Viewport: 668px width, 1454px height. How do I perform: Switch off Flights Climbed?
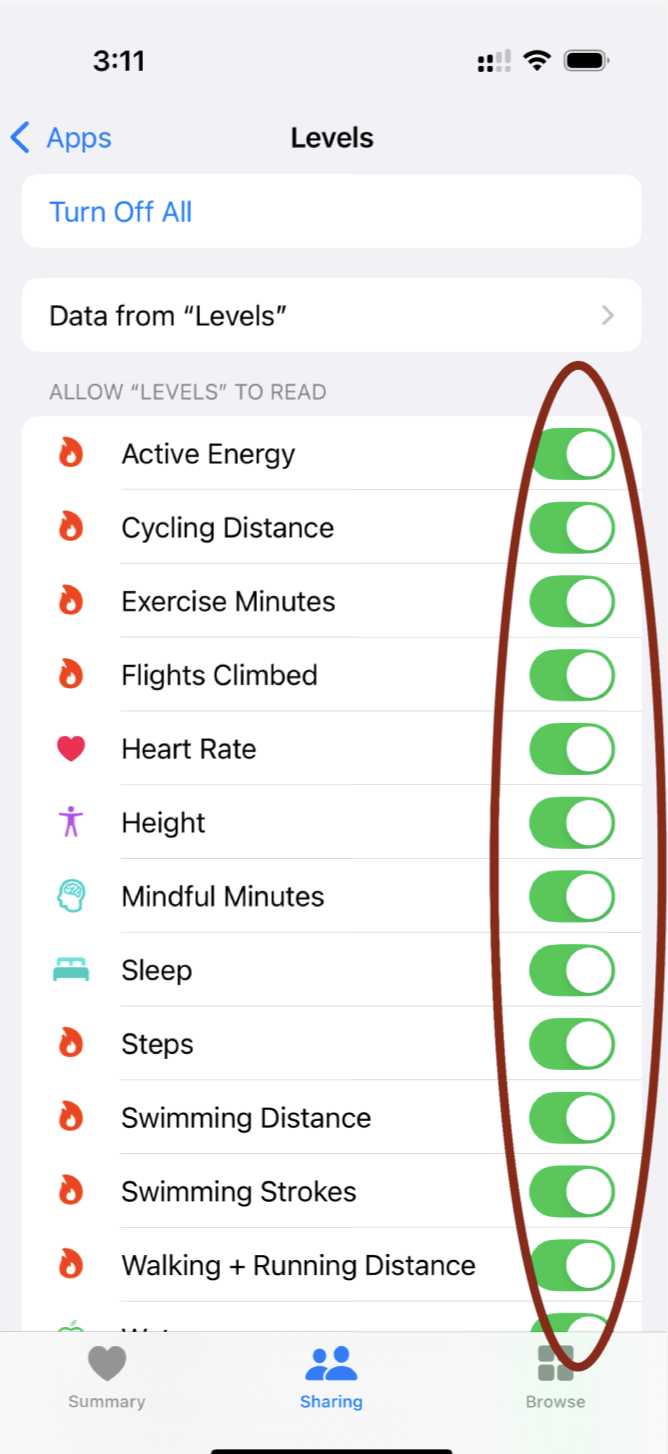click(572, 675)
